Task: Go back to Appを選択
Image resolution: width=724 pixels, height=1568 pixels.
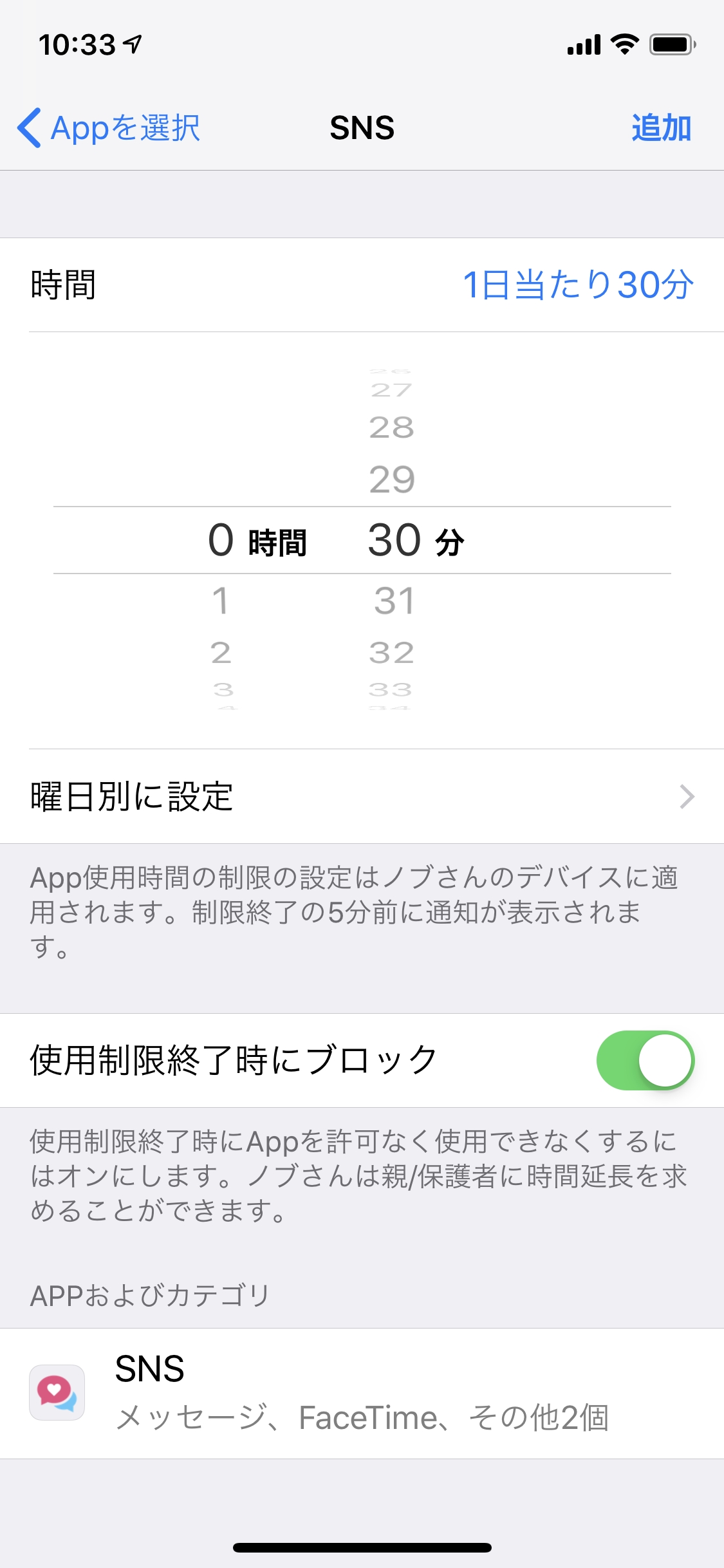Action: pos(109,127)
